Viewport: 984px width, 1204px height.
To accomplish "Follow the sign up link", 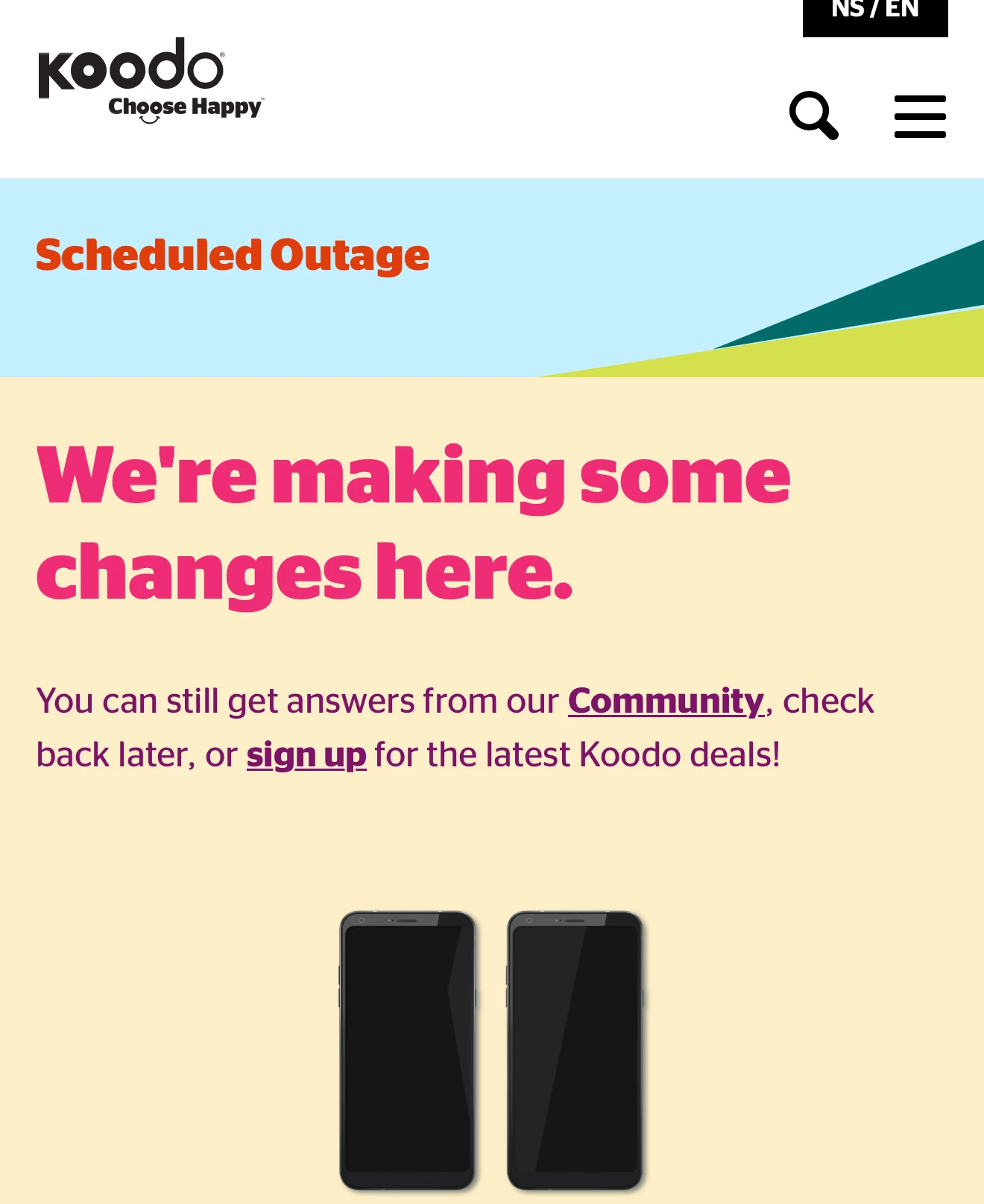I will coord(306,755).
